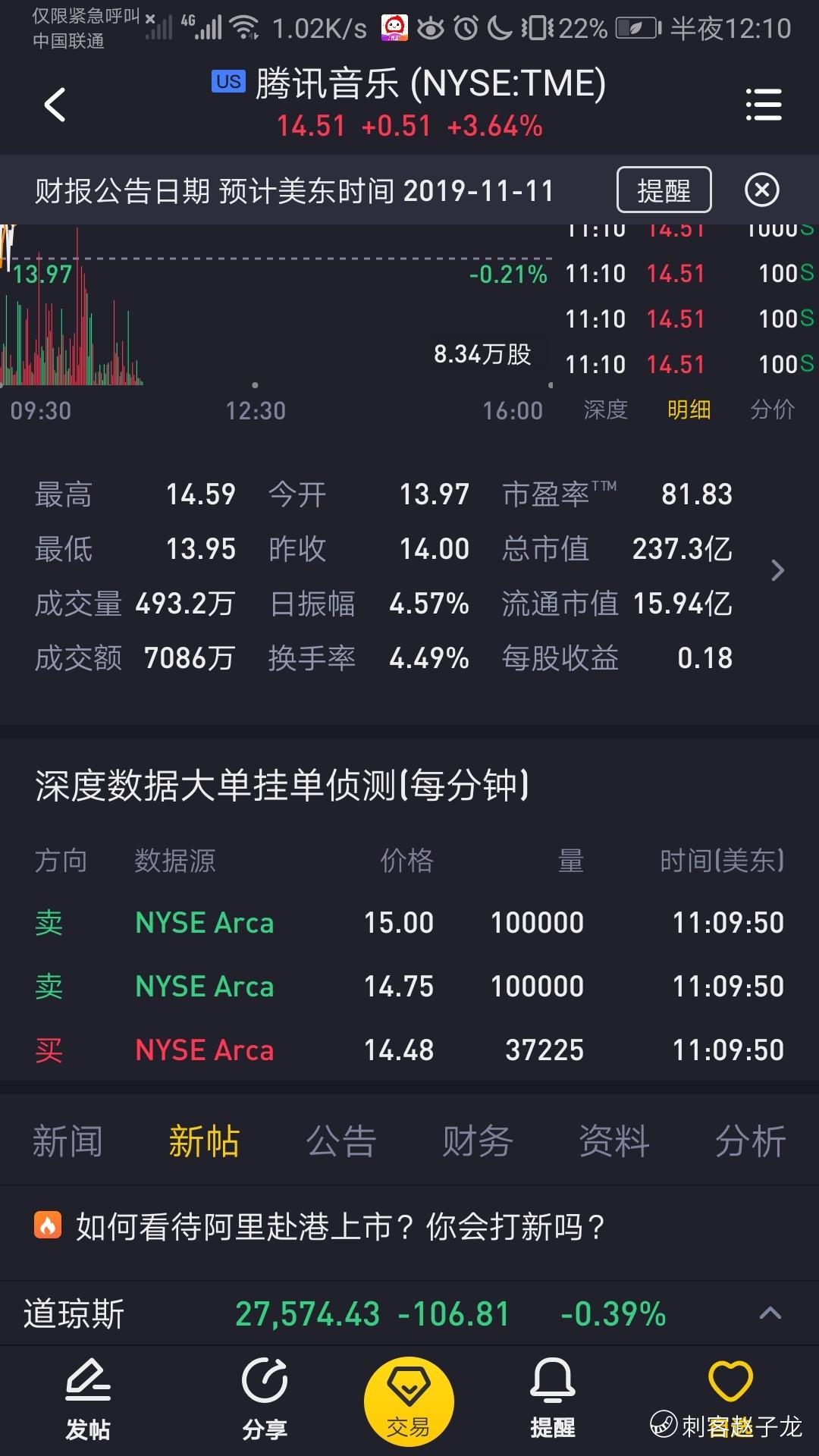The image size is (819, 1456).
Task: Write a new post with 发帖
Action: 88,1400
